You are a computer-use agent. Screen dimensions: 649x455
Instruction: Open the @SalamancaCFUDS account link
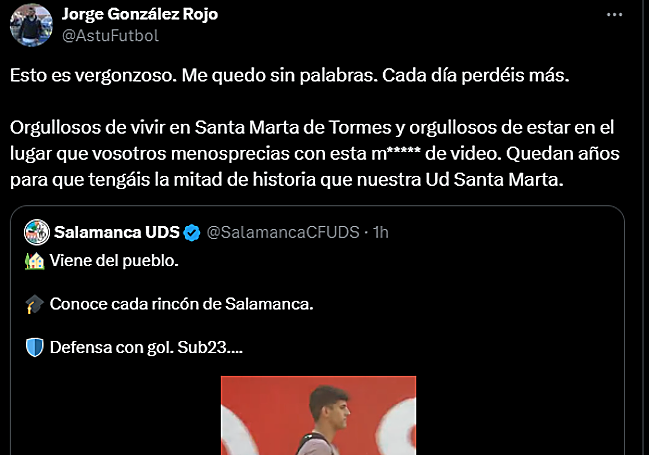click(x=284, y=233)
